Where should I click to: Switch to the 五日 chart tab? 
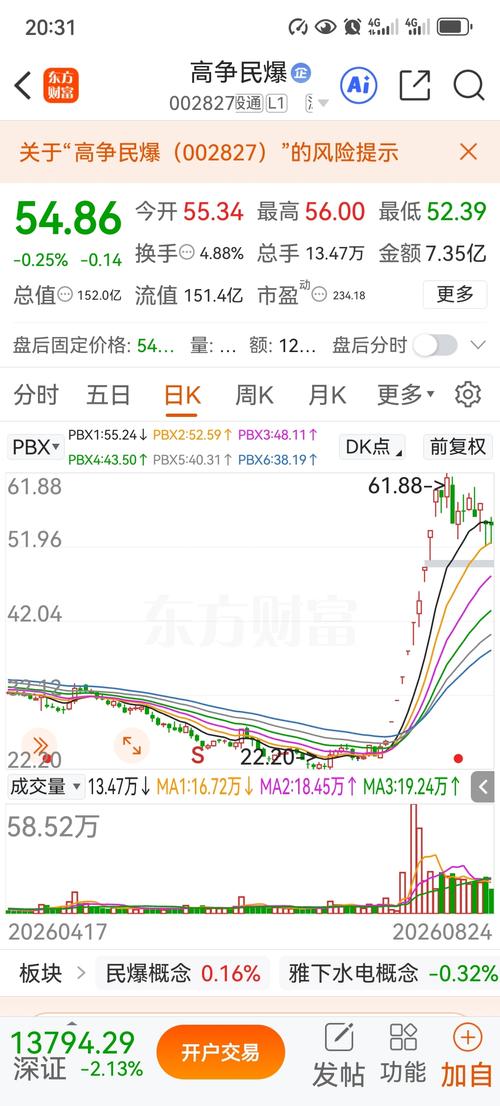pyautogui.click(x=108, y=395)
